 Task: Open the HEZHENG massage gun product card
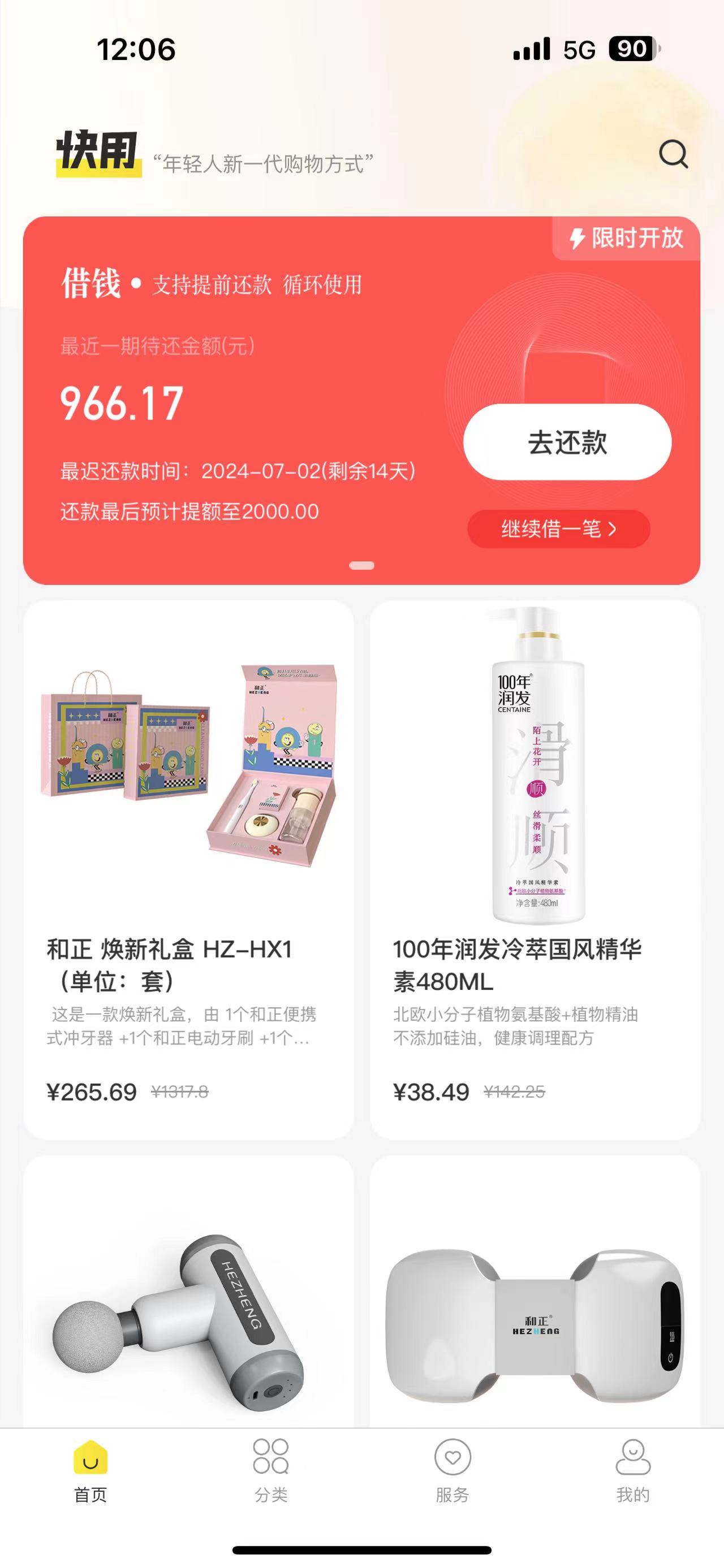pyautogui.click(x=188, y=1291)
